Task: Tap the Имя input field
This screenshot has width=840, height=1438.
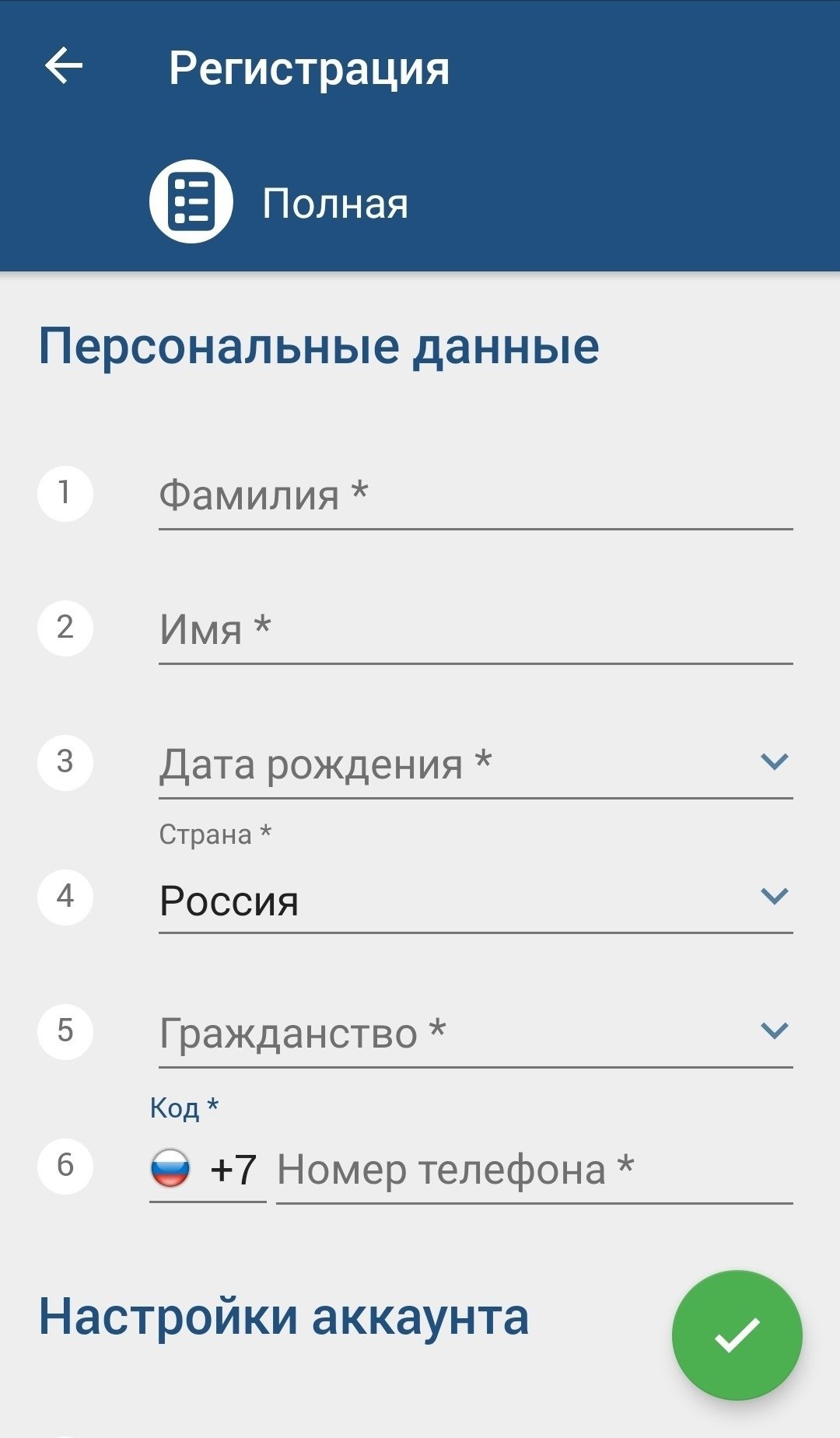Action: 474,630
